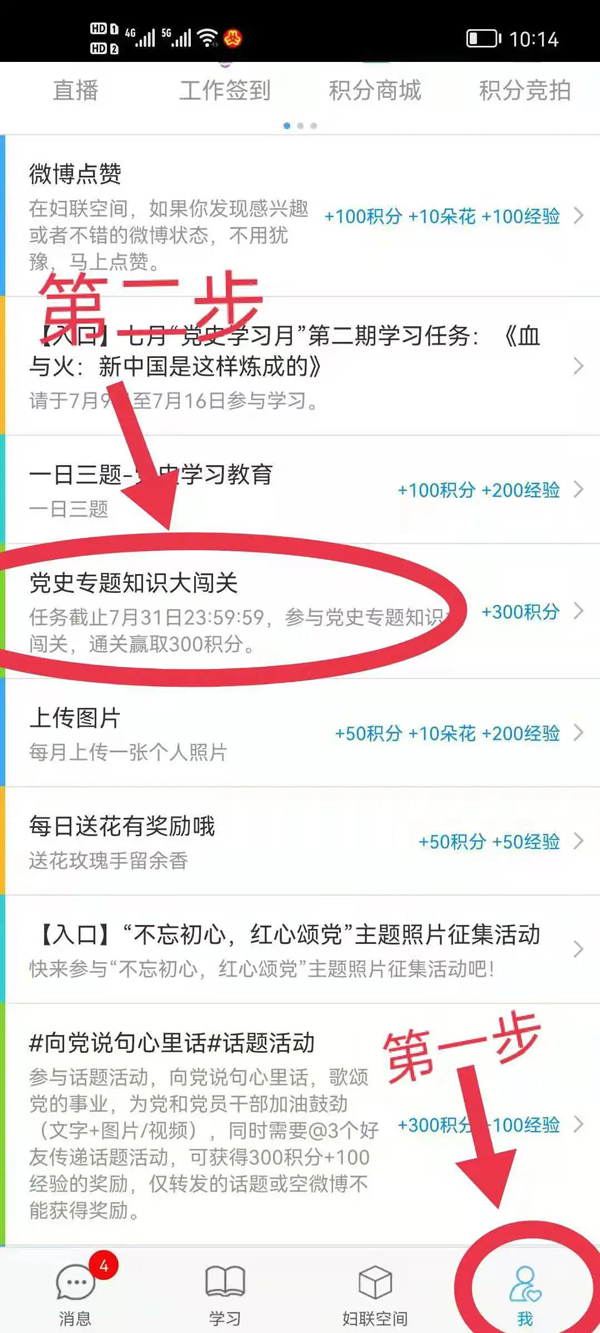Open the 直播 shortcut
This screenshot has height=1333, width=600.
point(76,91)
